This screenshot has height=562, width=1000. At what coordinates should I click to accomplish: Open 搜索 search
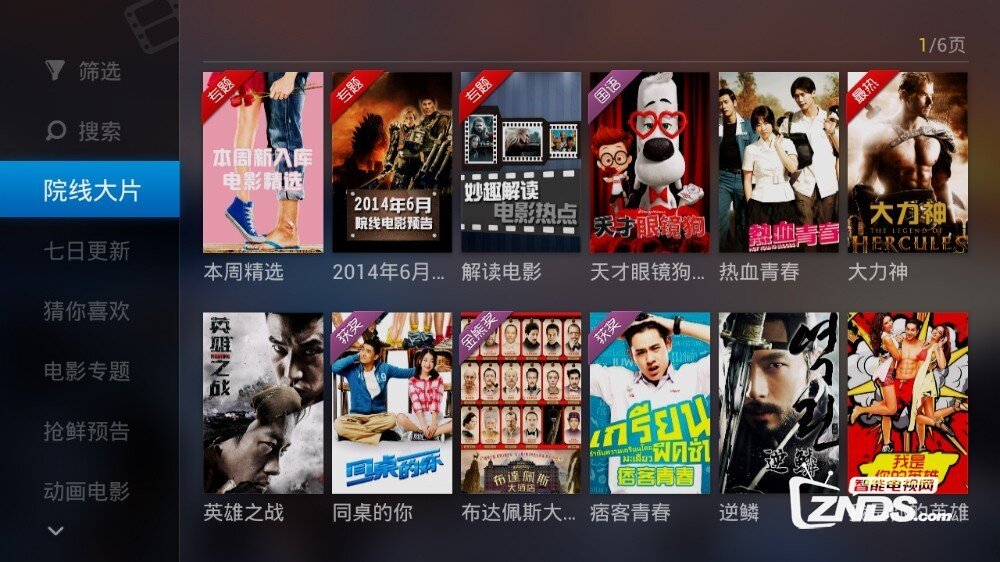pyautogui.click(x=85, y=131)
